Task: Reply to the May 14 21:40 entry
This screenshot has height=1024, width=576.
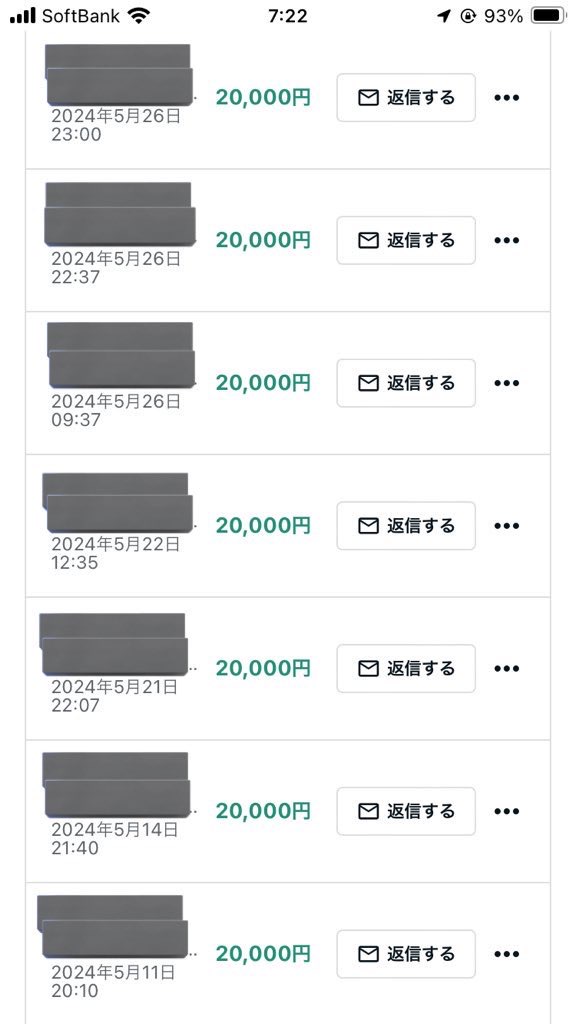Action: coord(406,811)
